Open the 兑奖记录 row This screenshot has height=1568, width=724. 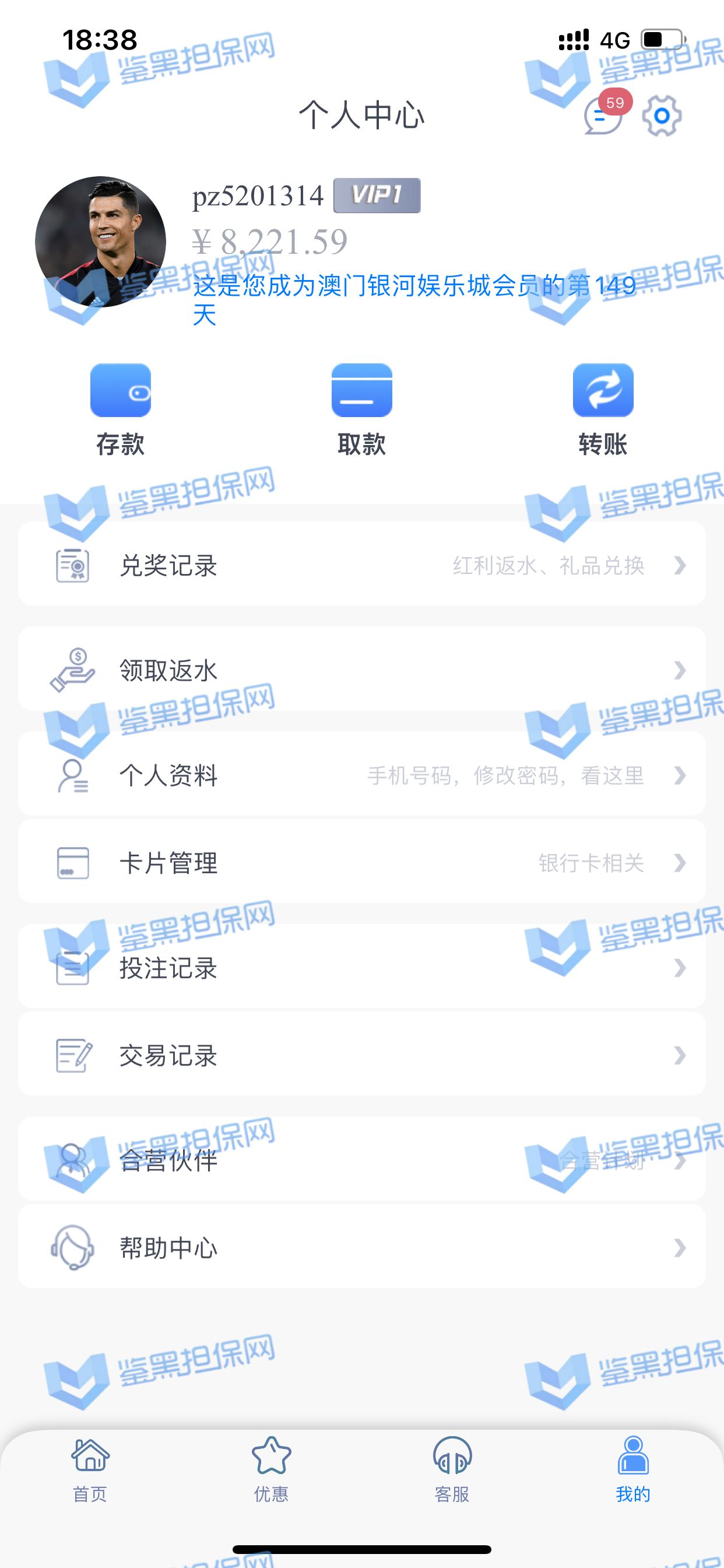[x=362, y=563]
